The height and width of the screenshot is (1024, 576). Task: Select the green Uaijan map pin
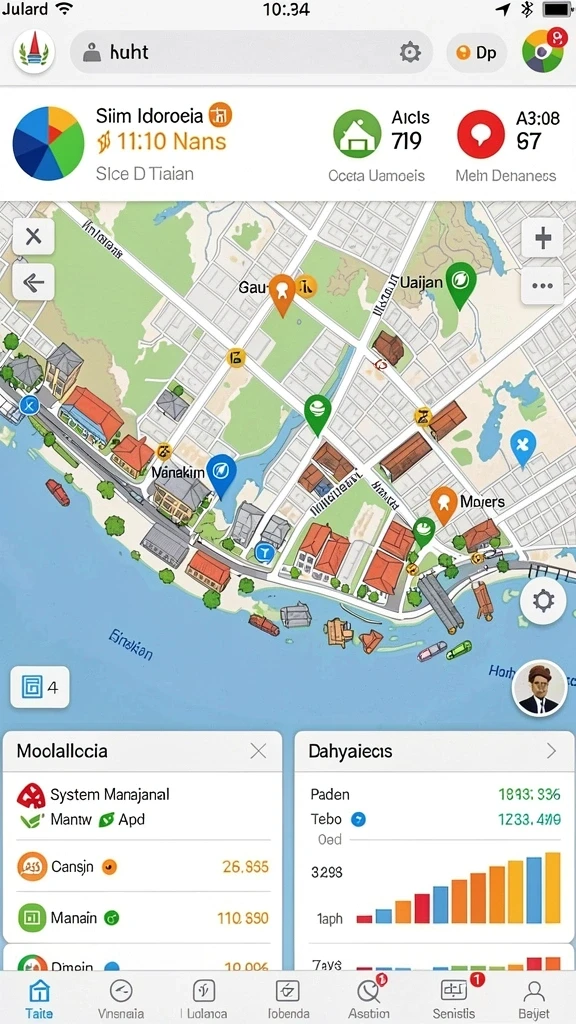click(x=460, y=285)
